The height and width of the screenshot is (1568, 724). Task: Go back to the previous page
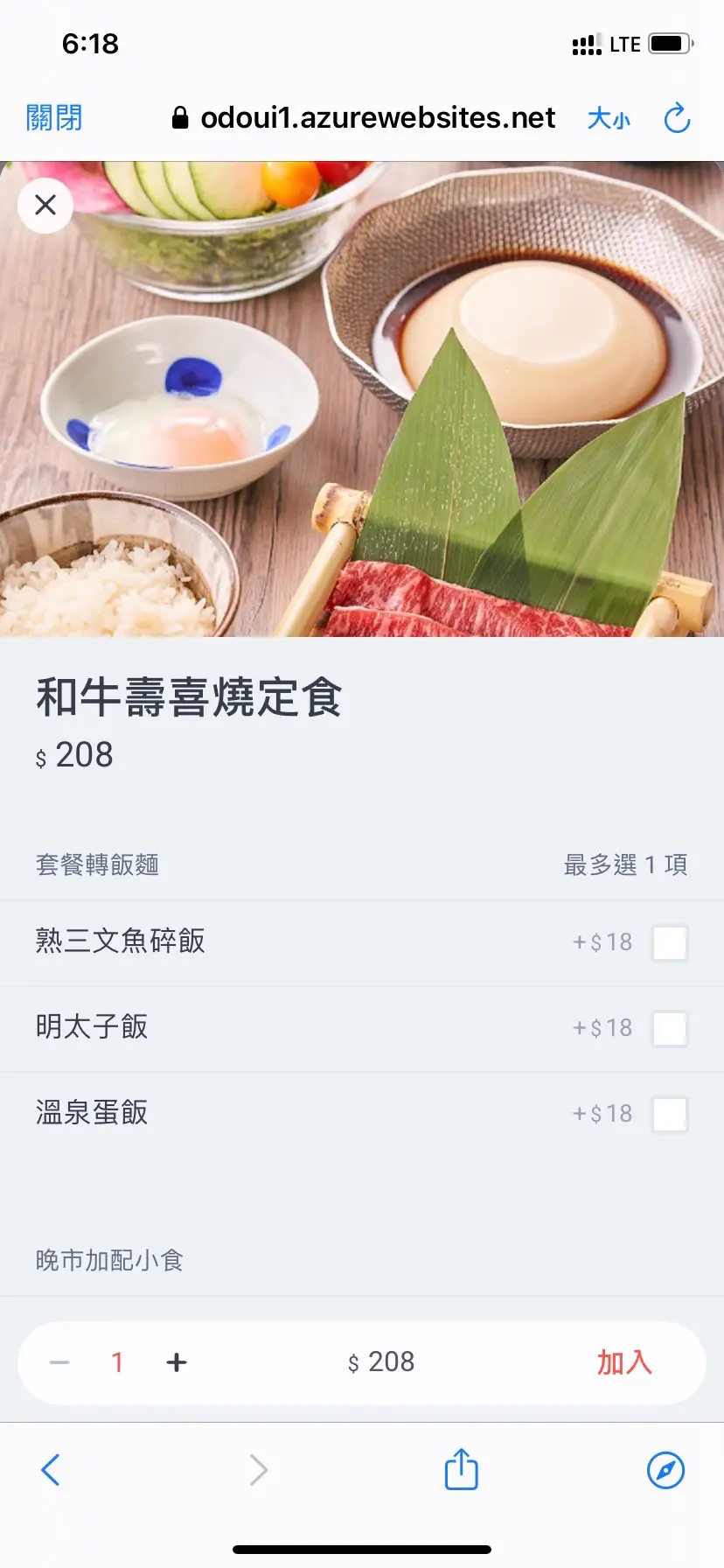[51, 1470]
